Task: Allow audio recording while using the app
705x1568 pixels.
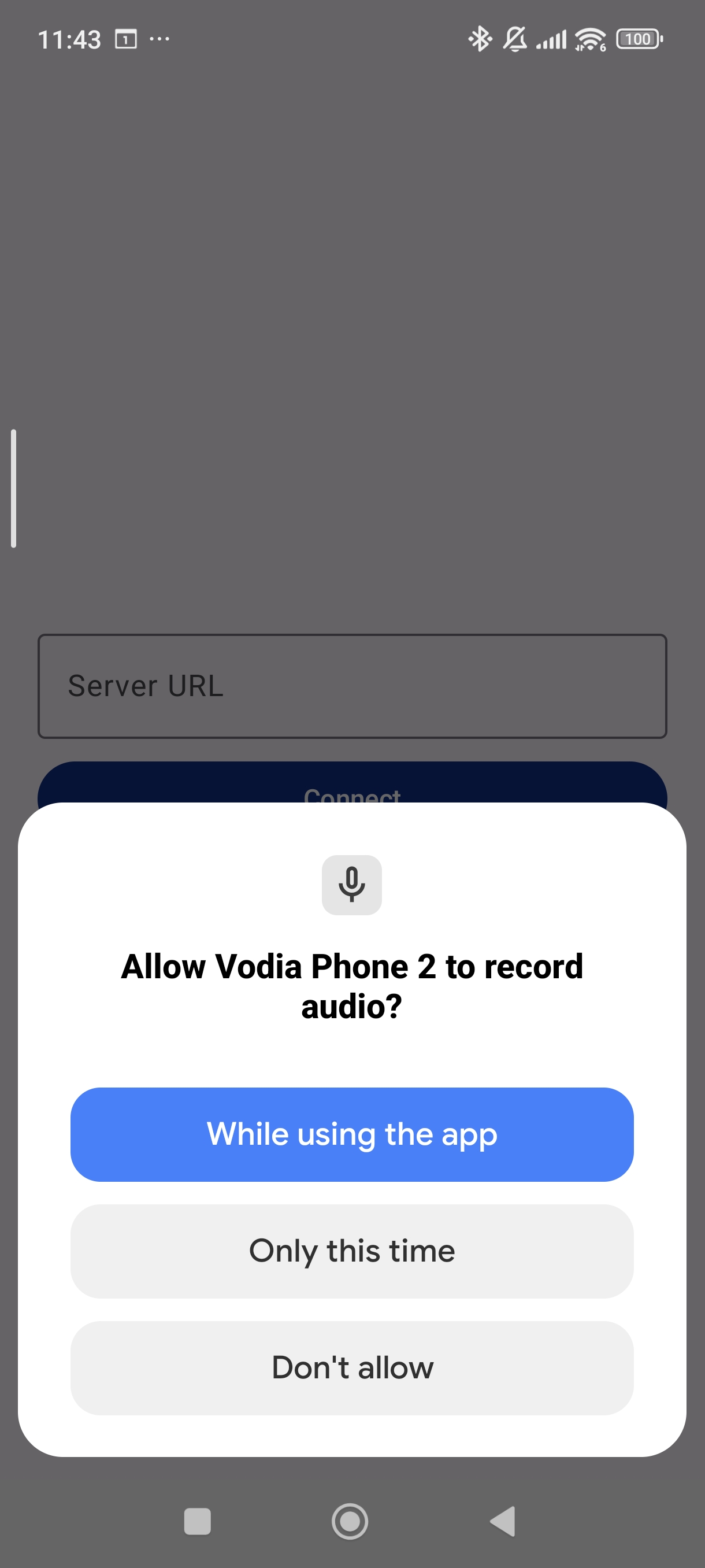Action: tap(351, 1134)
